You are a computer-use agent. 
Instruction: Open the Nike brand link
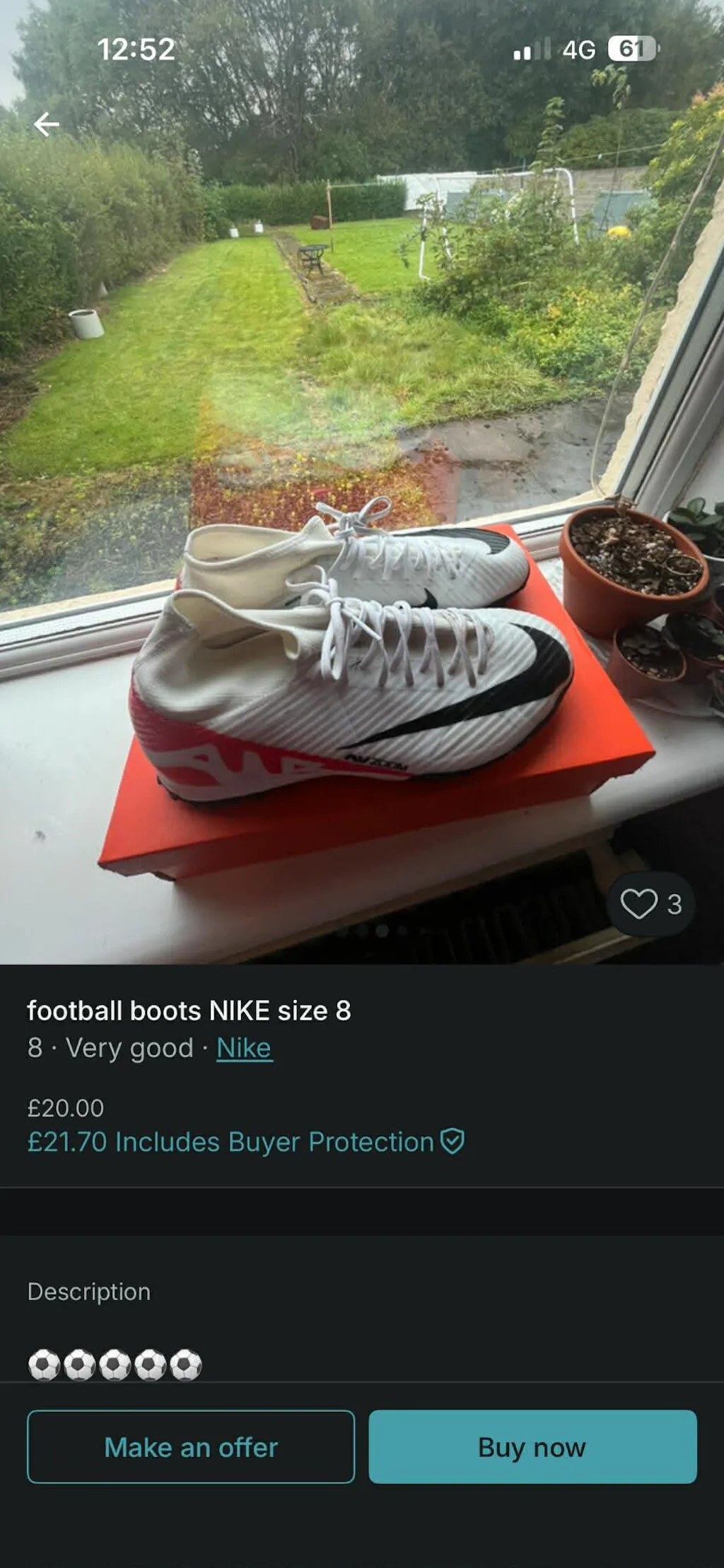(244, 1048)
